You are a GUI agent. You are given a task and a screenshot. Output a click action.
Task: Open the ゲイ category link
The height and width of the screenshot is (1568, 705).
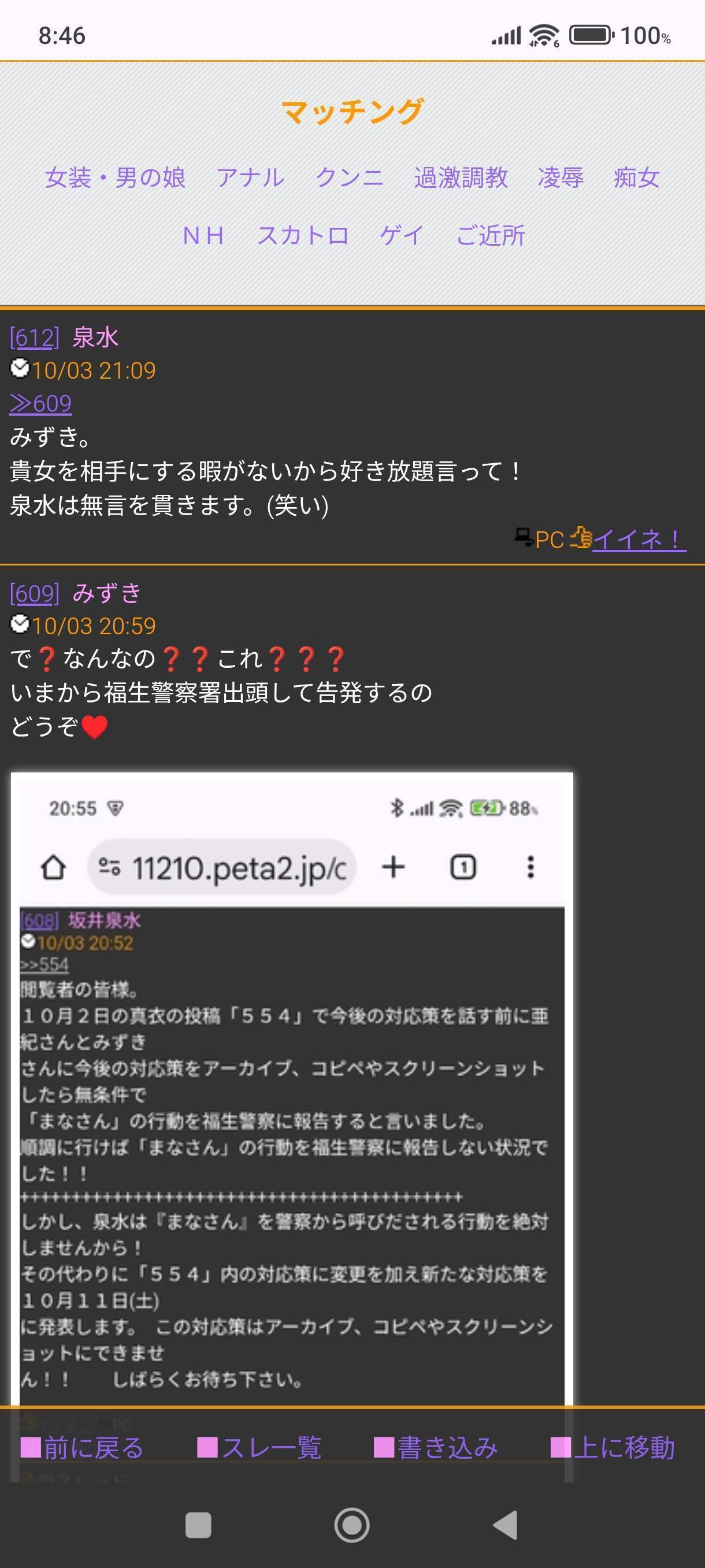[402, 235]
